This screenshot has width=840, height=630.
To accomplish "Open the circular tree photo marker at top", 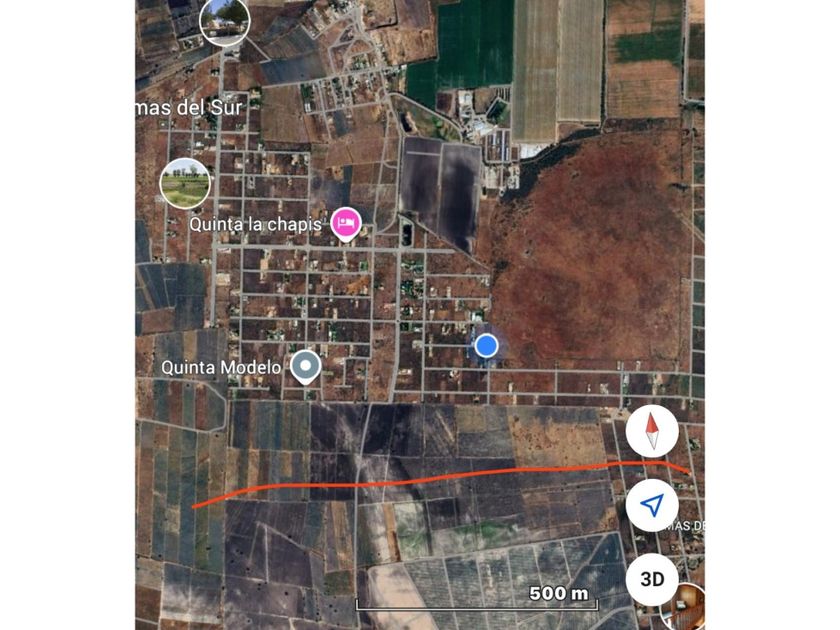I will tap(224, 19).
